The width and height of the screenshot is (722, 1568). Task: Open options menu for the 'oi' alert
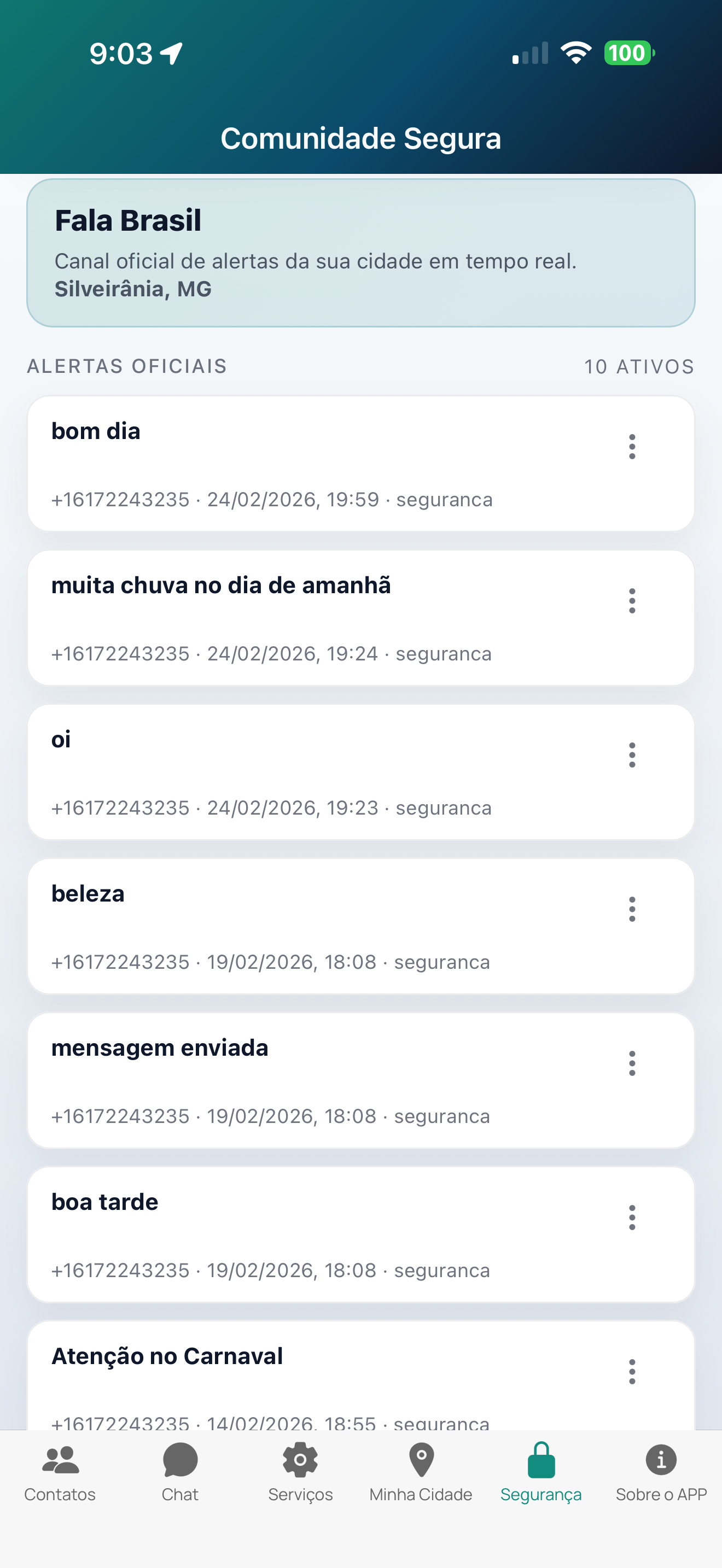click(x=632, y=756)
